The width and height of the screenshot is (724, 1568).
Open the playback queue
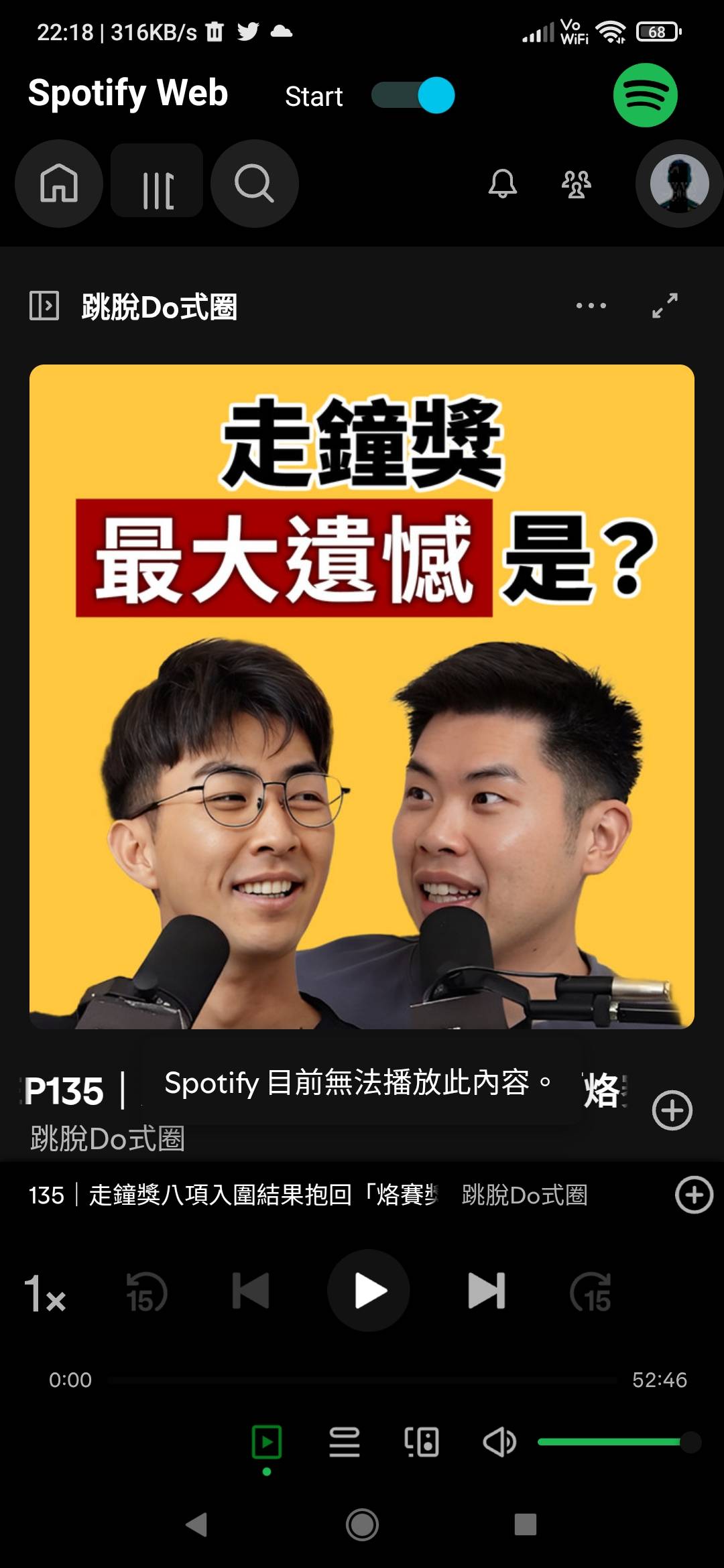345,1442
